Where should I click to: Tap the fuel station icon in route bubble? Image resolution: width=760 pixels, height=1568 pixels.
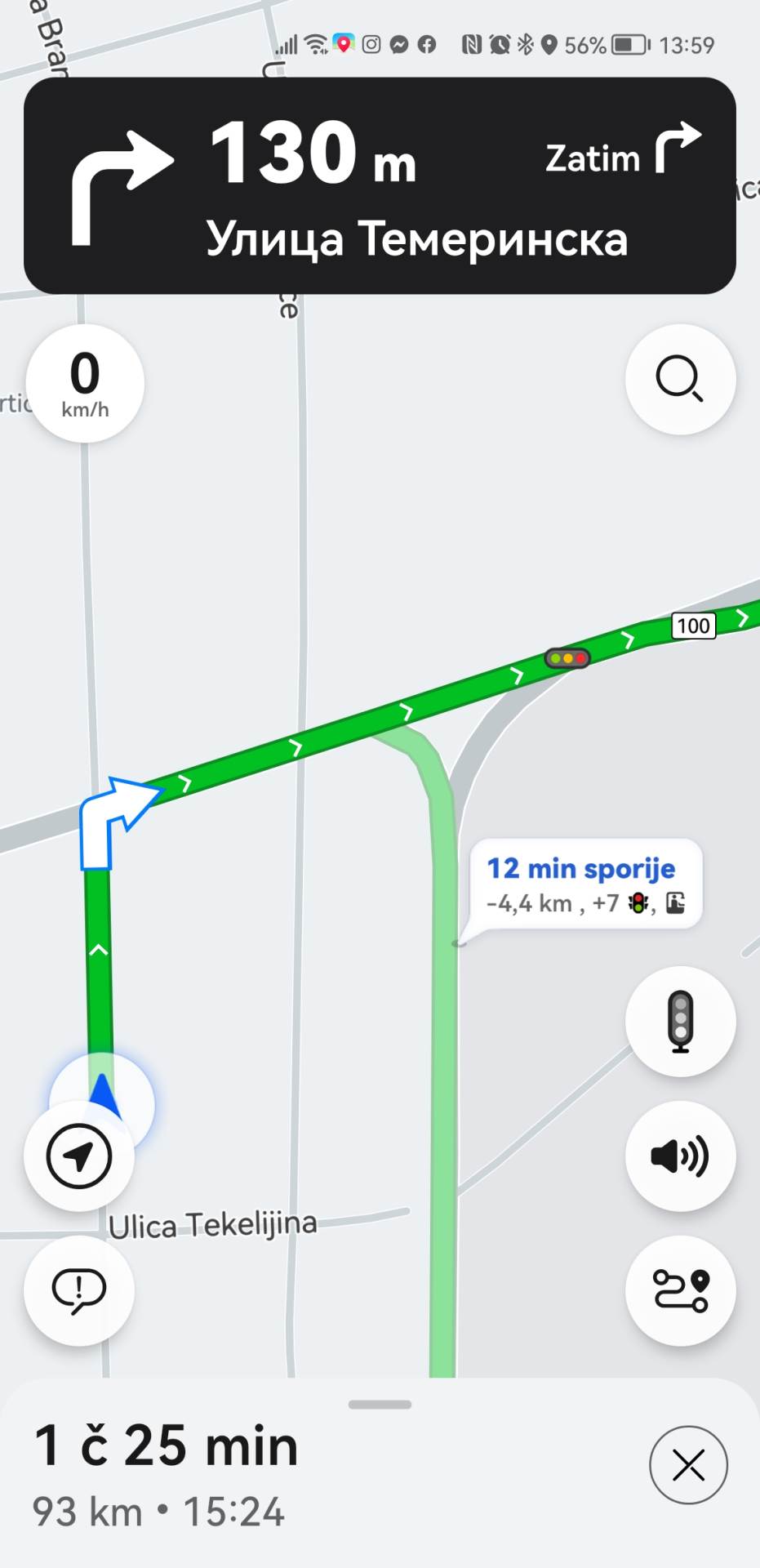pyautogui.click(x=675, y=903)
